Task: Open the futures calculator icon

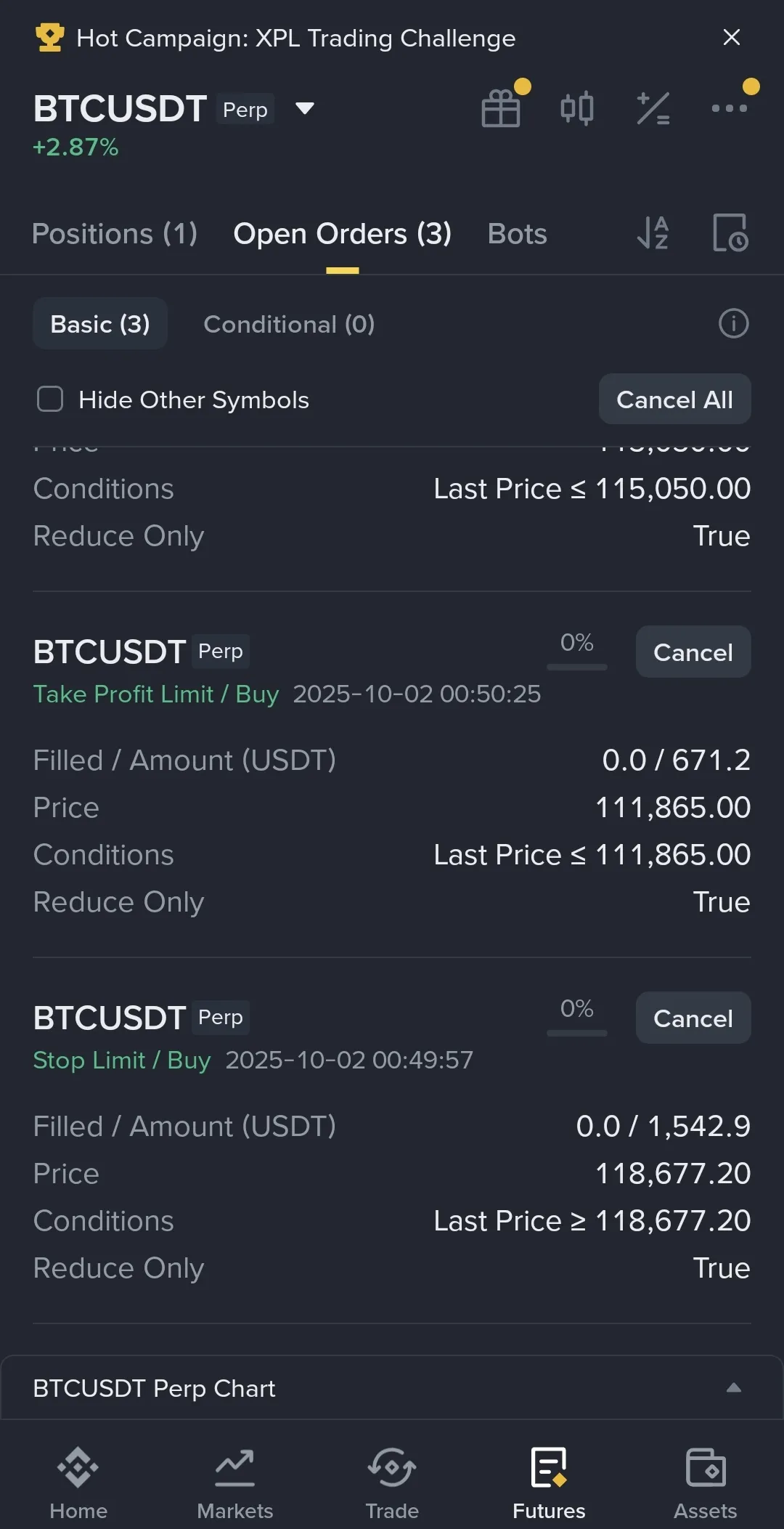Action: [x=653, y=109]
